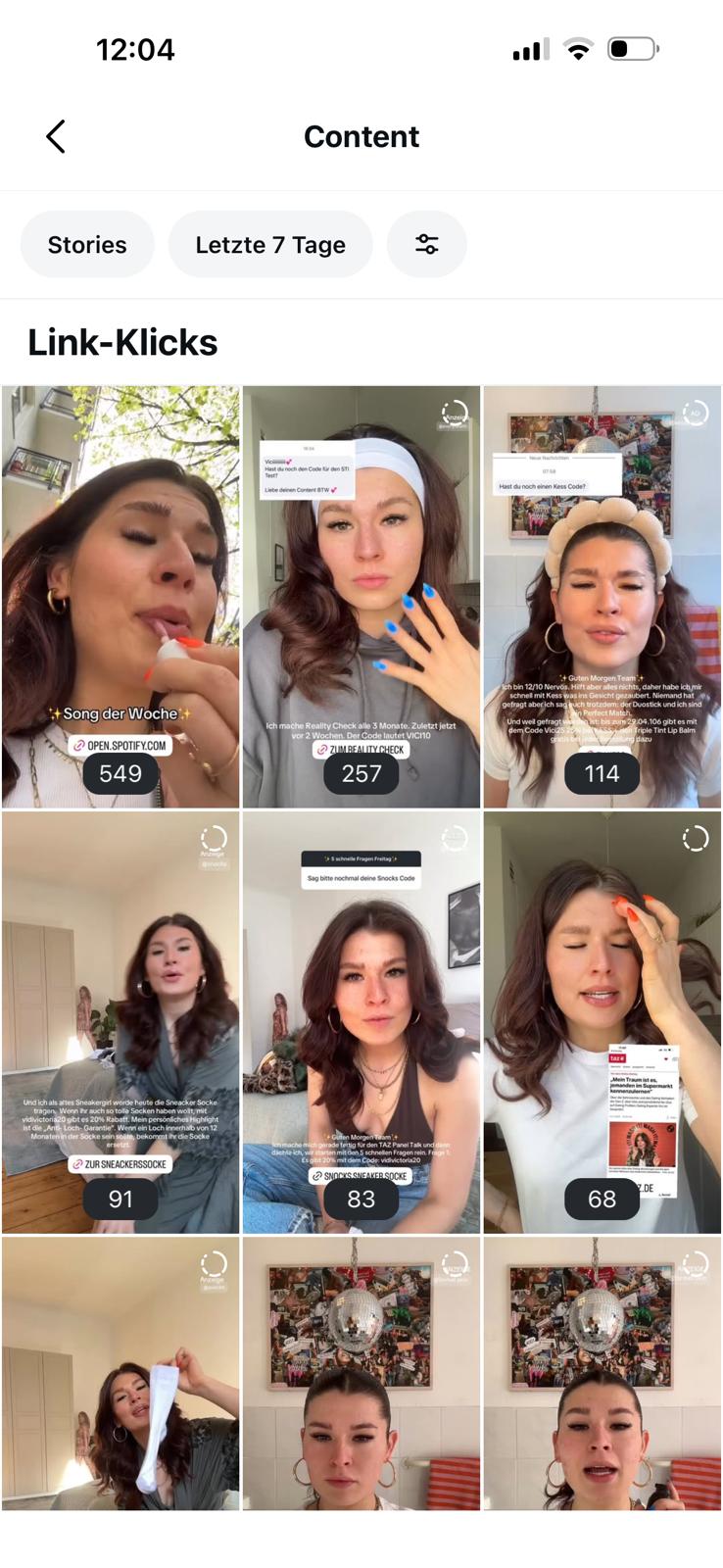Open the Stories content type filter
This screenshot has width=723, height=1568.
click(x=87, y=245)
